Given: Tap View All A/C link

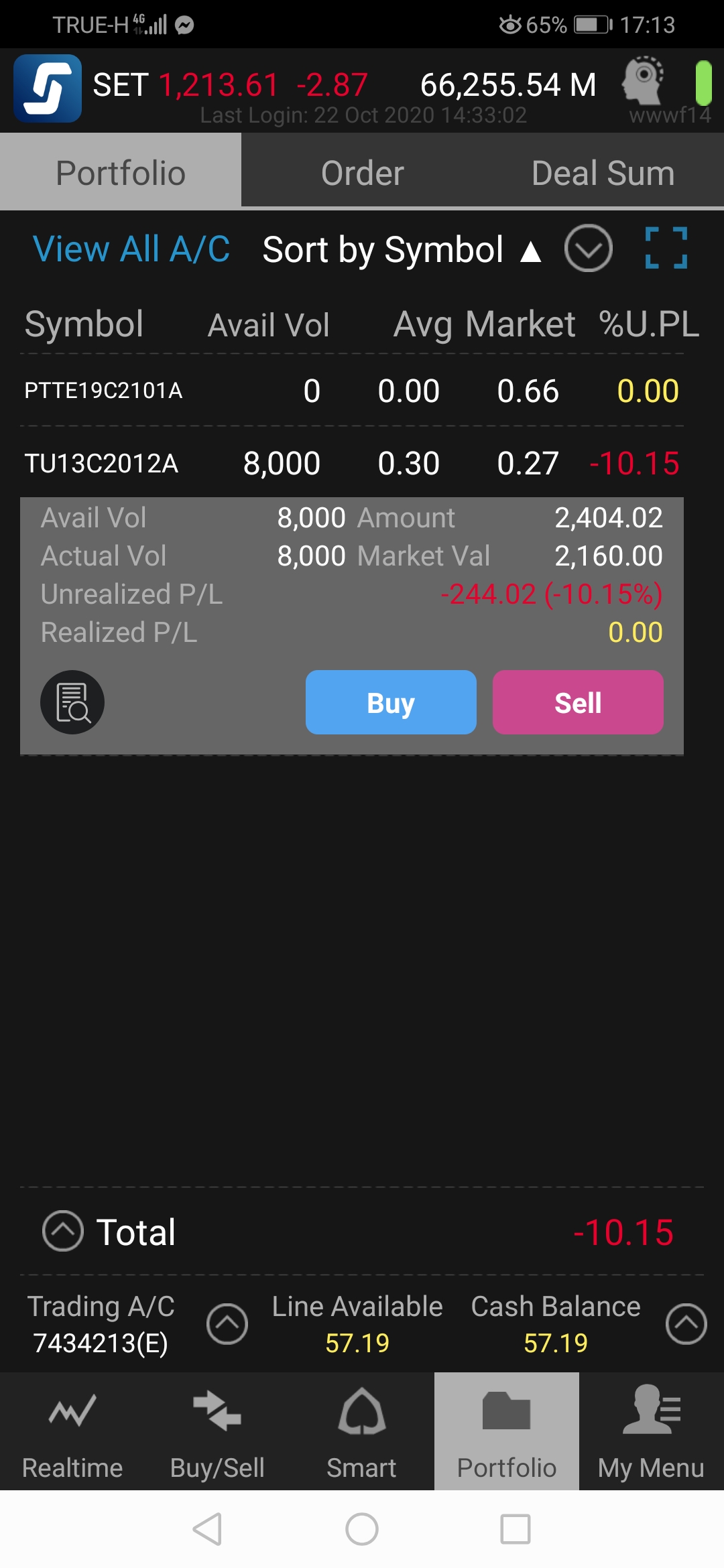Looking at the screenshot, I should (x=131, y=249).
